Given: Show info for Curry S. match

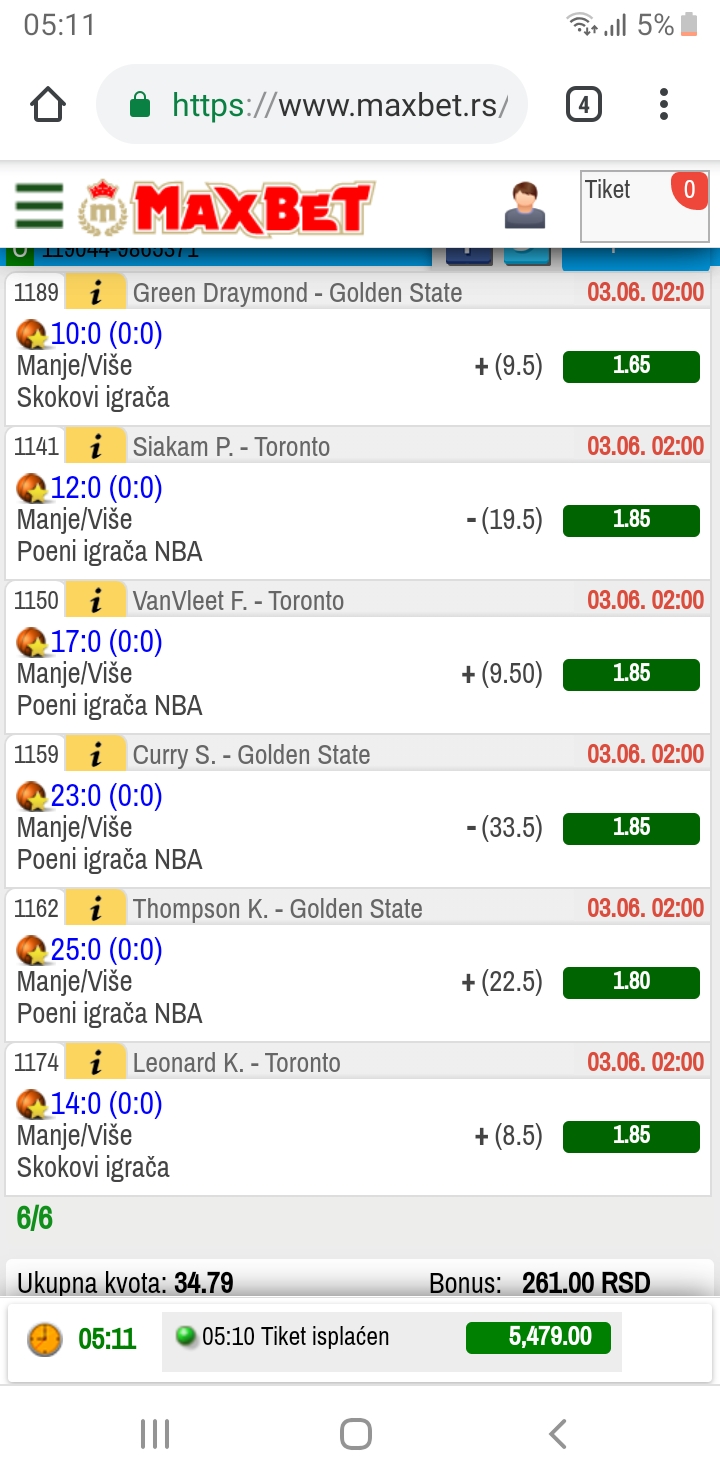Looking at the screenshot, I should [96, 754].
